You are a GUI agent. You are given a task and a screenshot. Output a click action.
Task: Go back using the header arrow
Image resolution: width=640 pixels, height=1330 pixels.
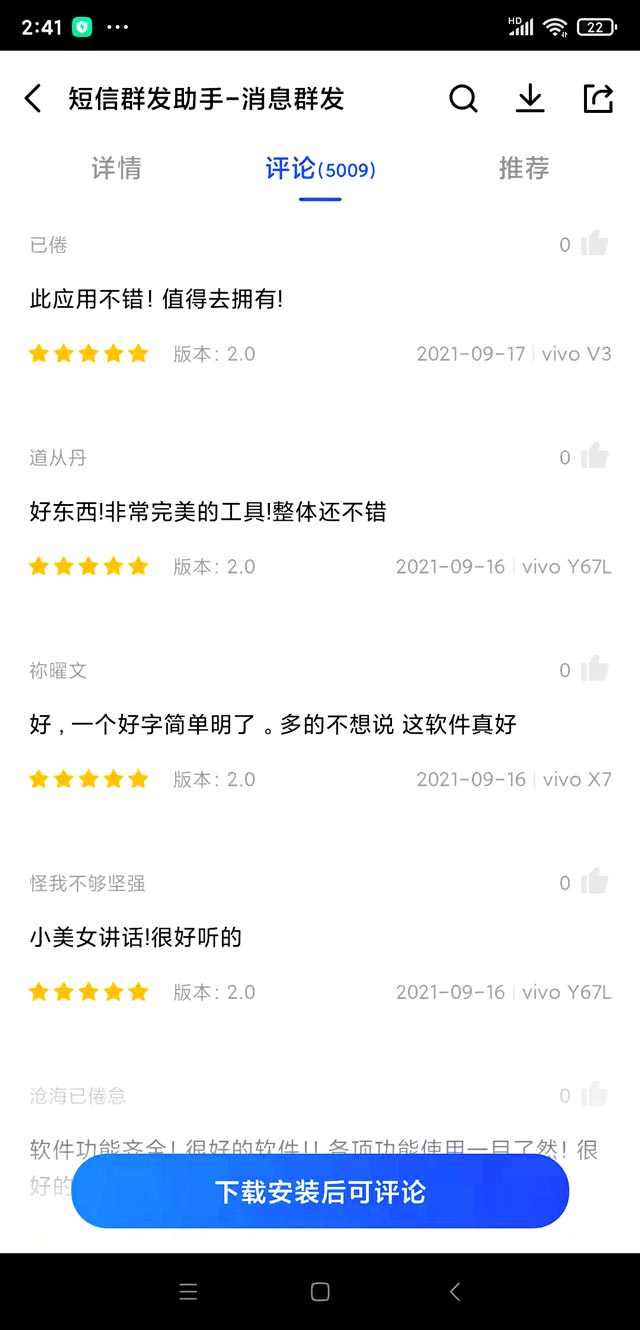(x=33, y=99)
